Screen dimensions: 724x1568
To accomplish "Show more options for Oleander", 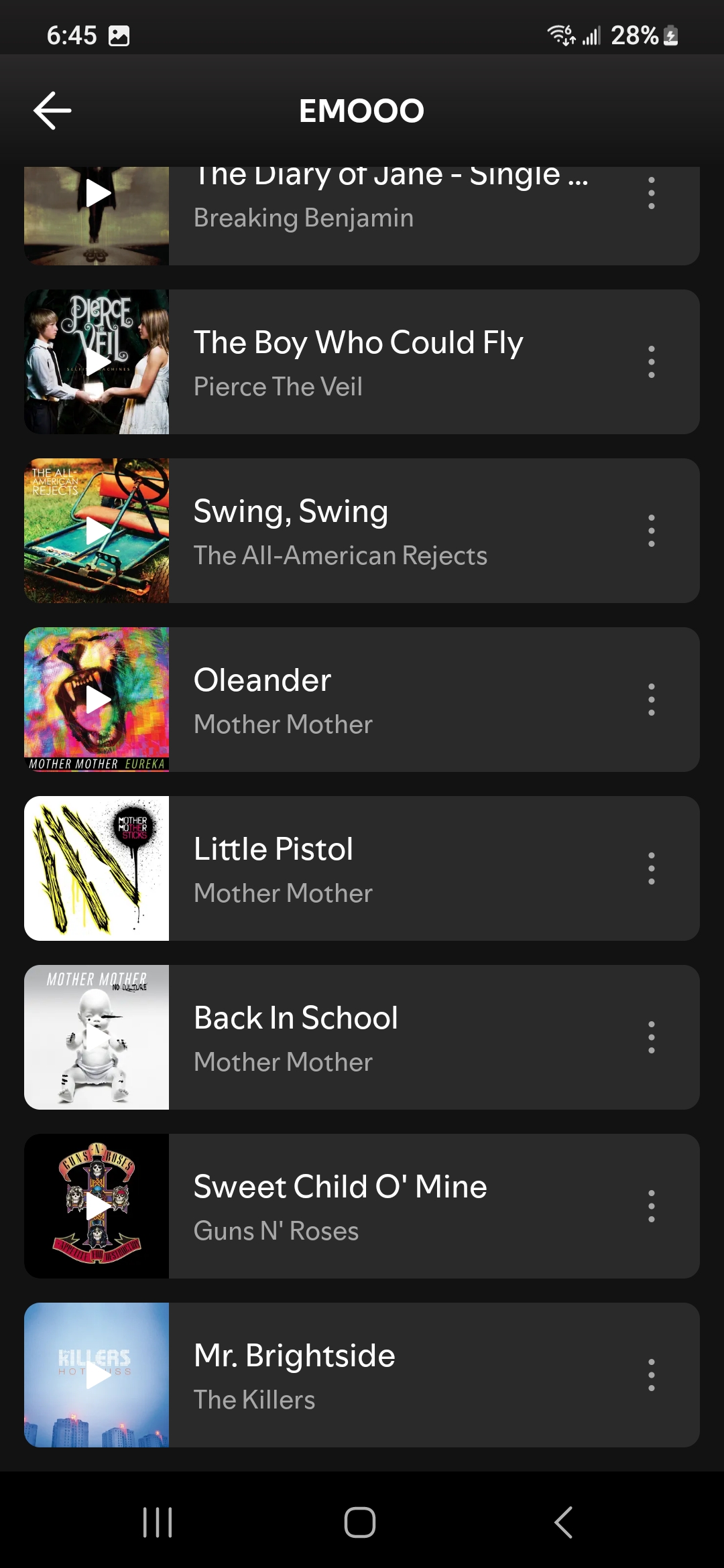I will 651,700.
